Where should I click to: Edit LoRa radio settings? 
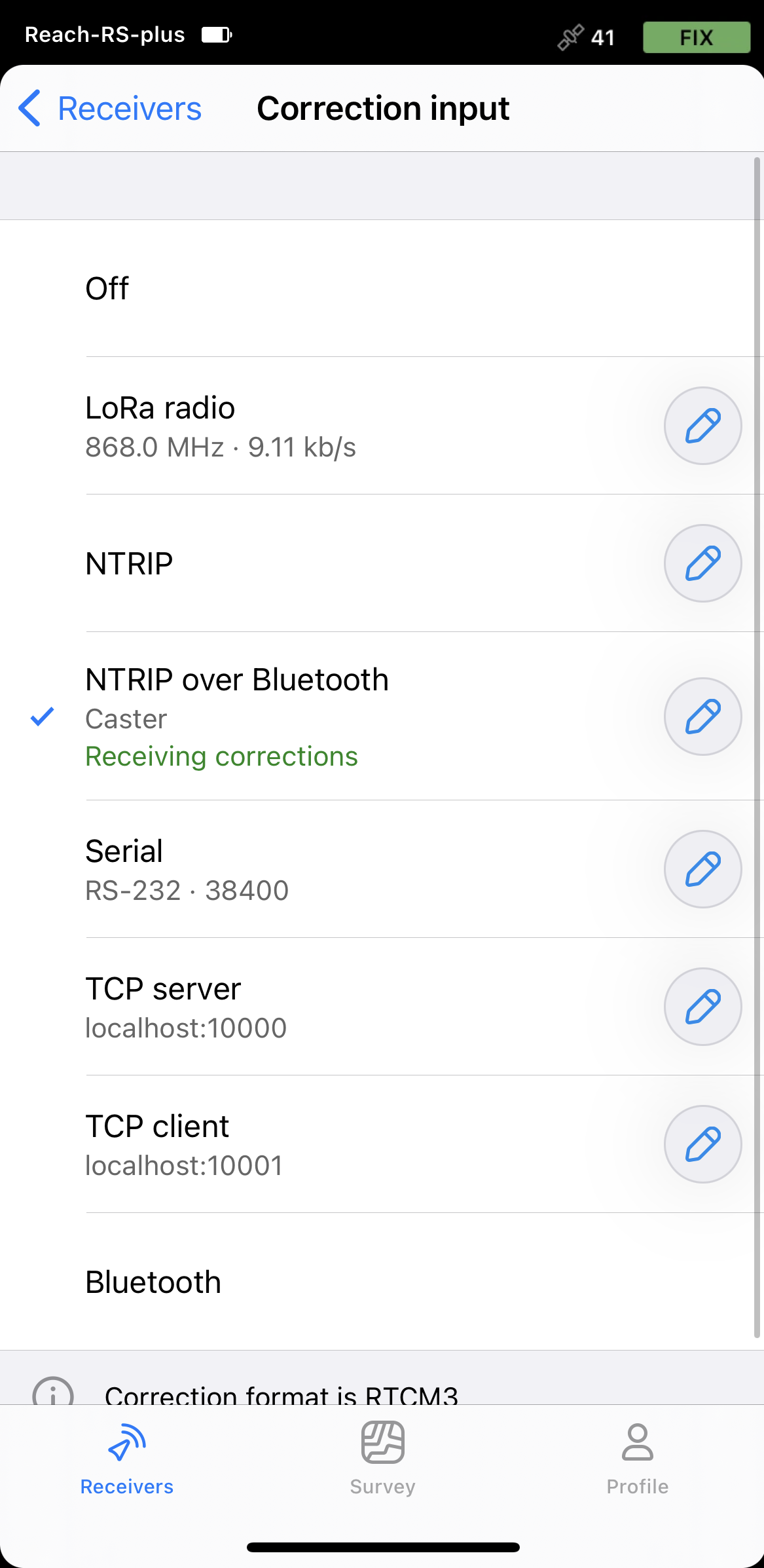pos(702,426)
